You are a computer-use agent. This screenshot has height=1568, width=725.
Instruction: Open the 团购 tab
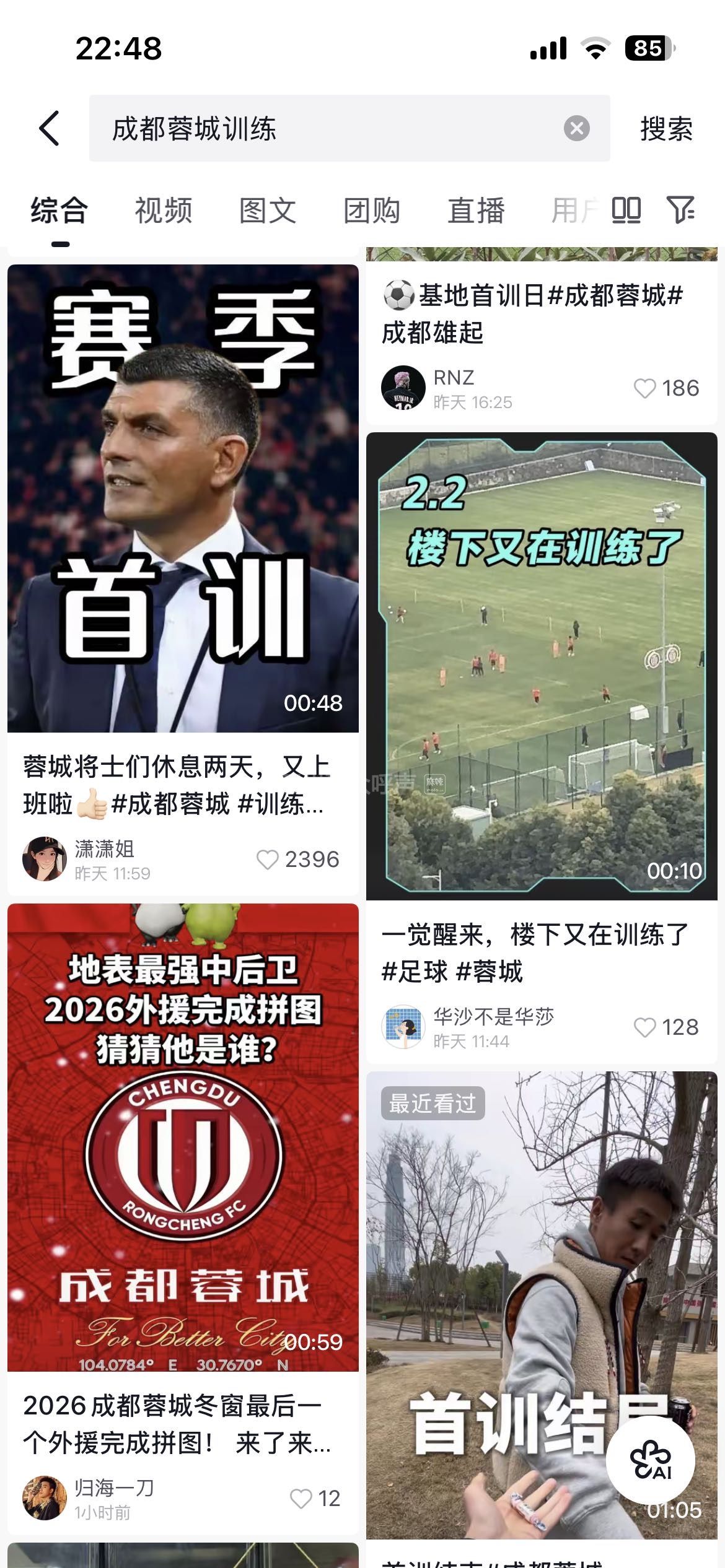(372, 211)
